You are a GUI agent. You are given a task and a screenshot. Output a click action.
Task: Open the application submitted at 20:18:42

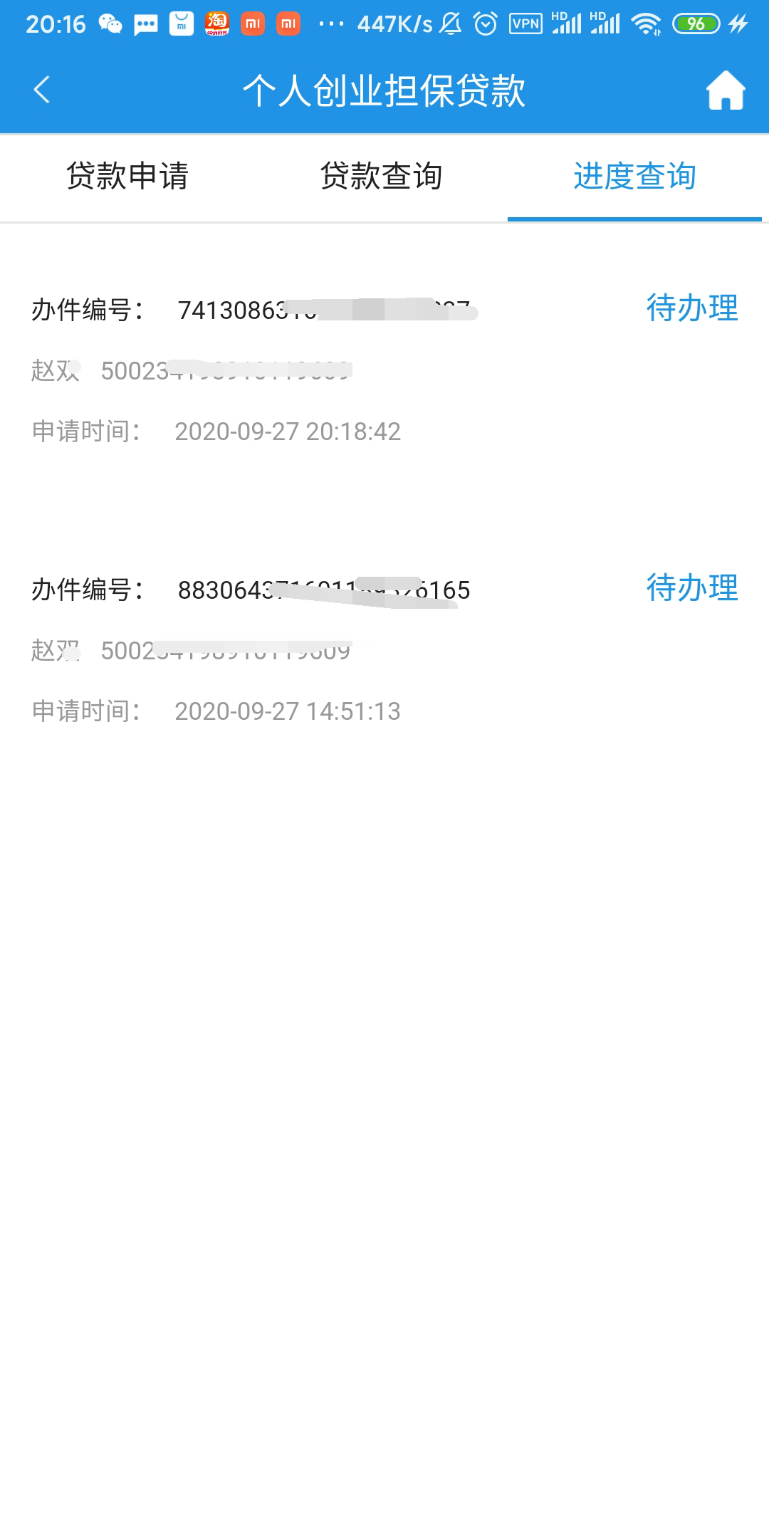[x=384, y=369]
